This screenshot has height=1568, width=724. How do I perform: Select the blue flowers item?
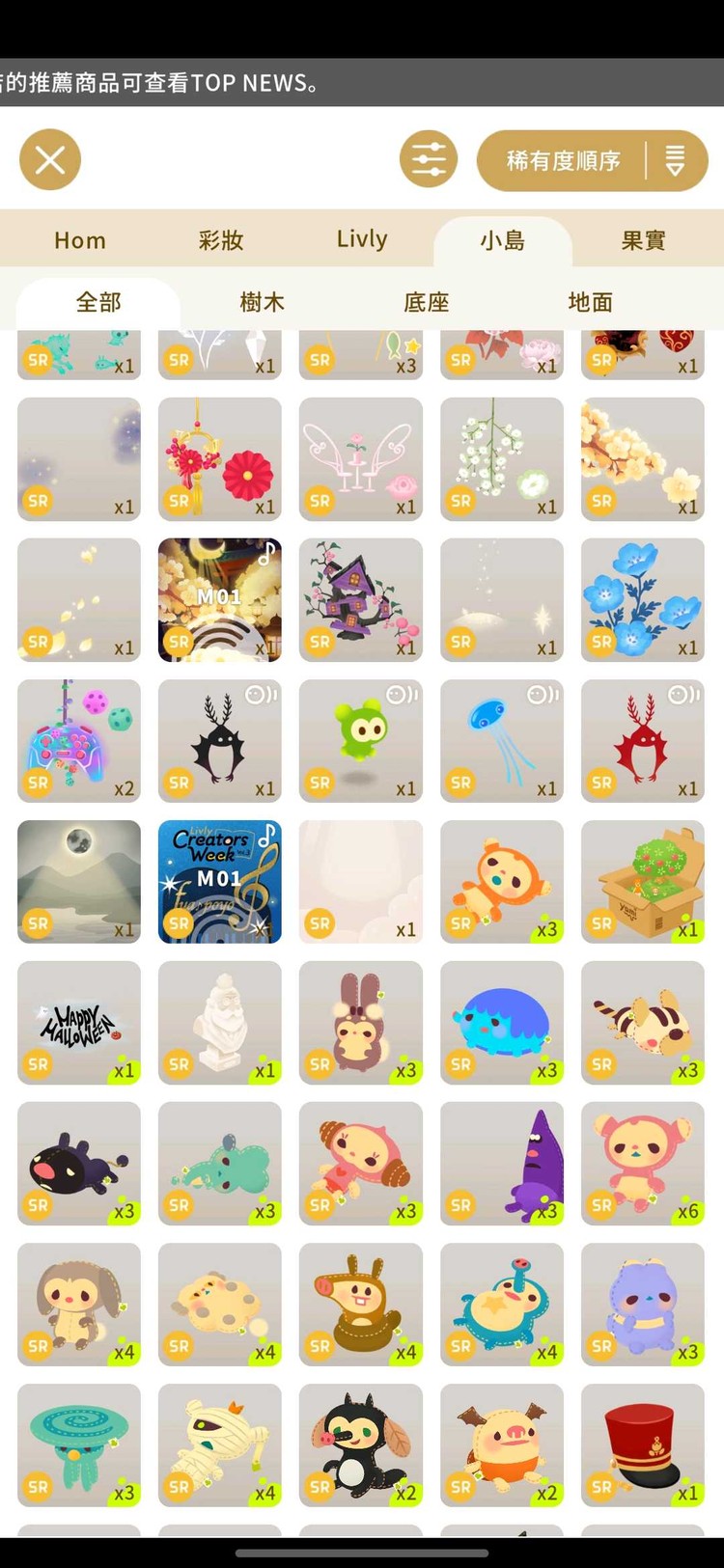pos(643,600)
